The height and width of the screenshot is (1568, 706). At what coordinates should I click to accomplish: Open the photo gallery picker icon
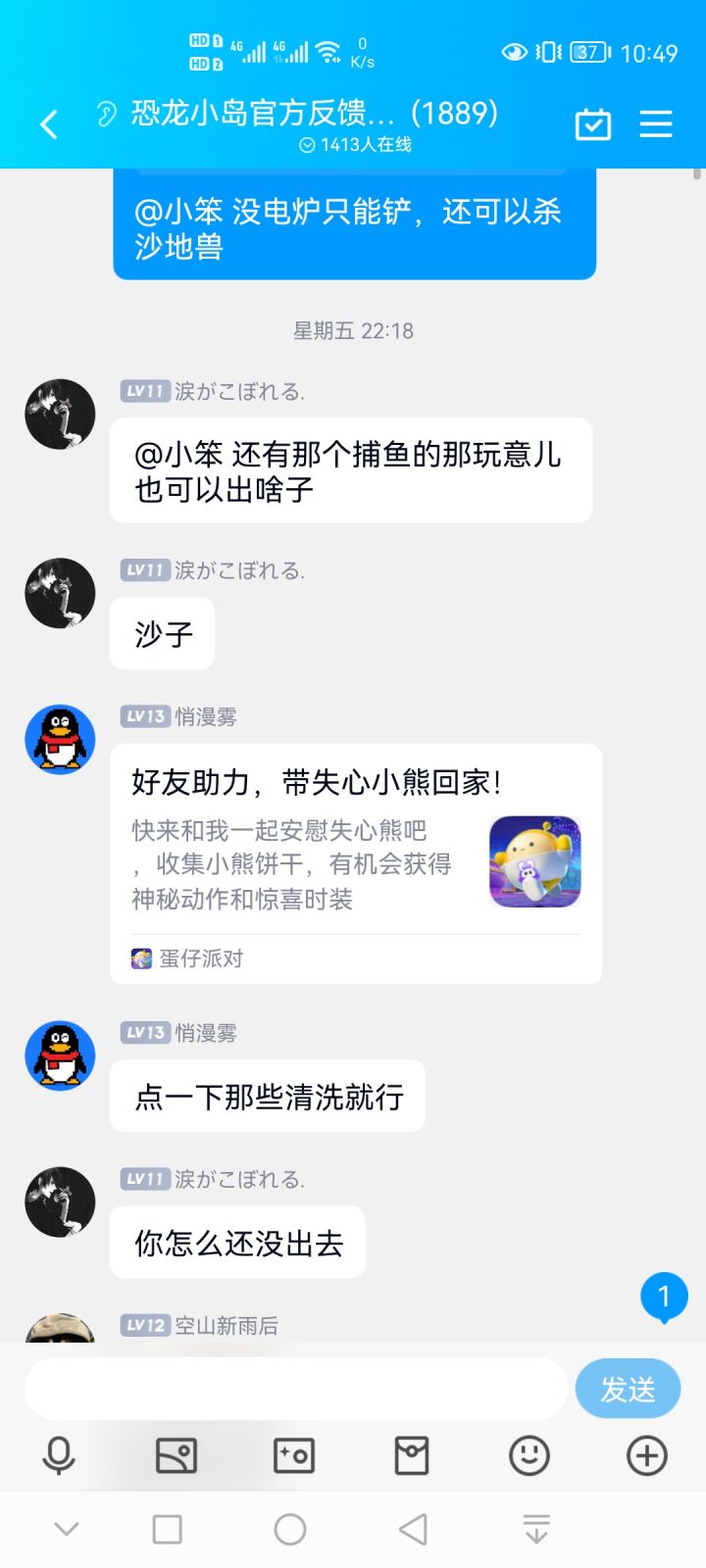tap(176, 1456)
